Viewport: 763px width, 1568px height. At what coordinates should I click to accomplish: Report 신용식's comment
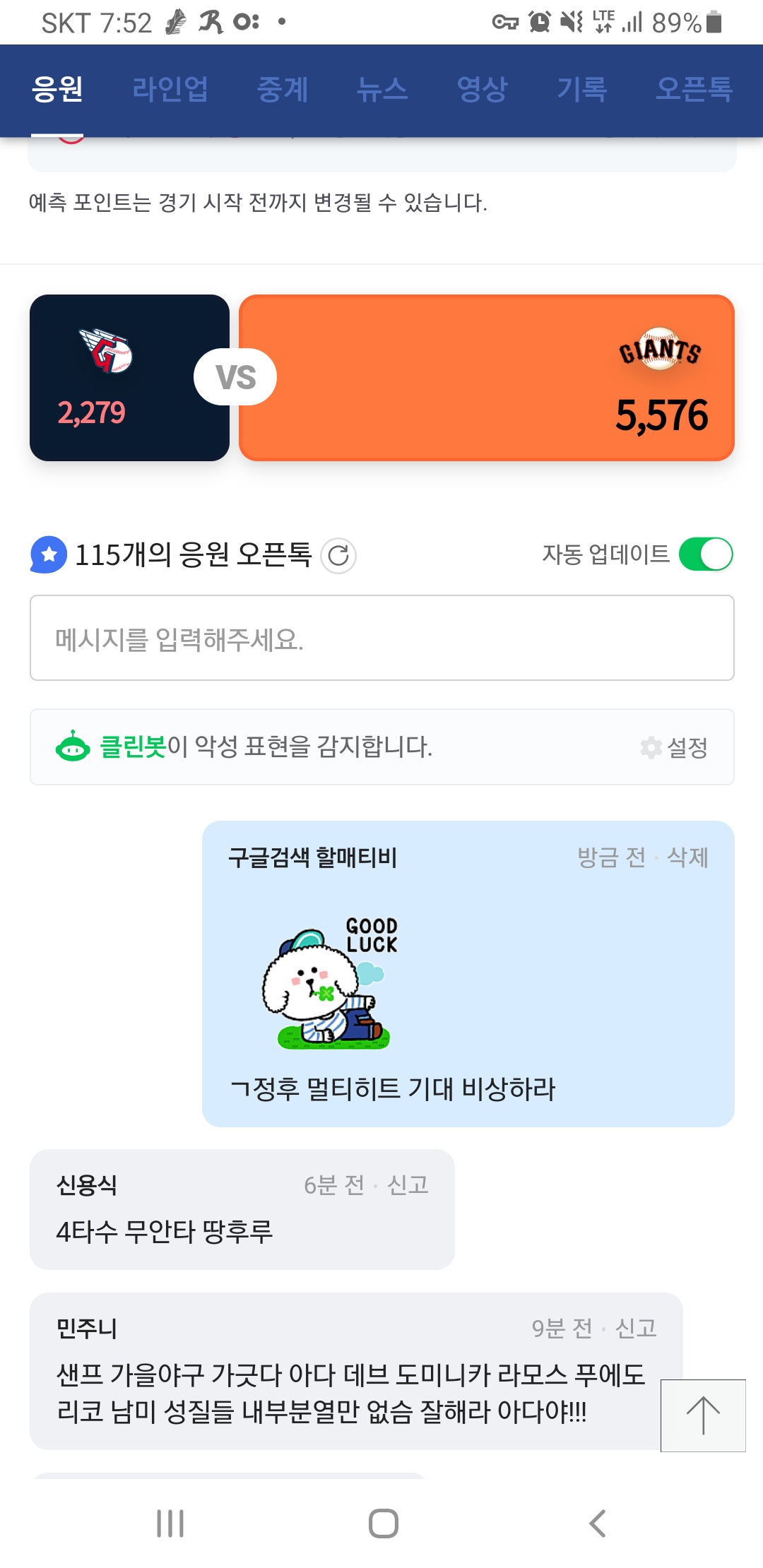408,1184
